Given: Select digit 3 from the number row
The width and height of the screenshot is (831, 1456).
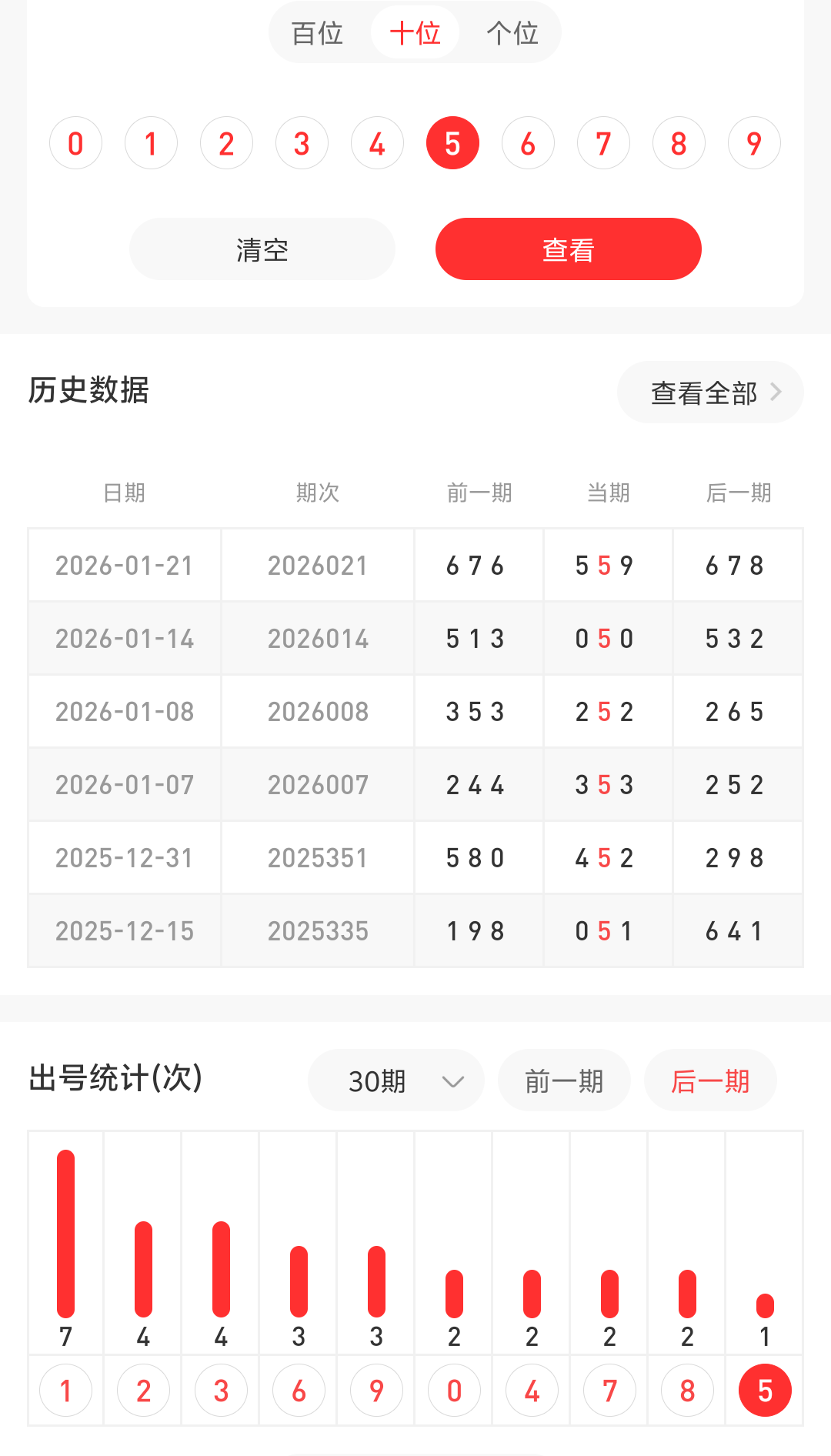Looking at the screenshot, I should 302,142.
